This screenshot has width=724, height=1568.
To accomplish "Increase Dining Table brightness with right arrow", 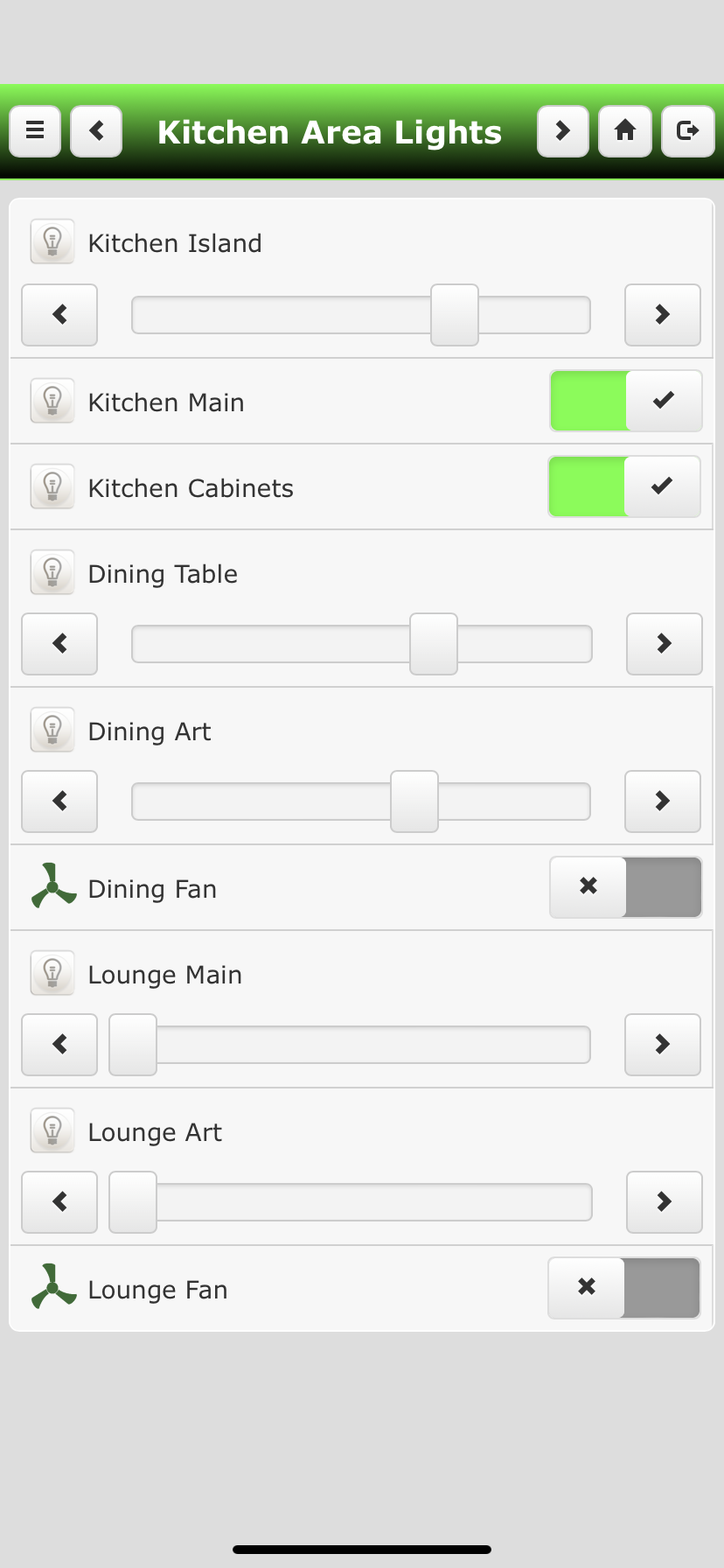I will point(665,644).
